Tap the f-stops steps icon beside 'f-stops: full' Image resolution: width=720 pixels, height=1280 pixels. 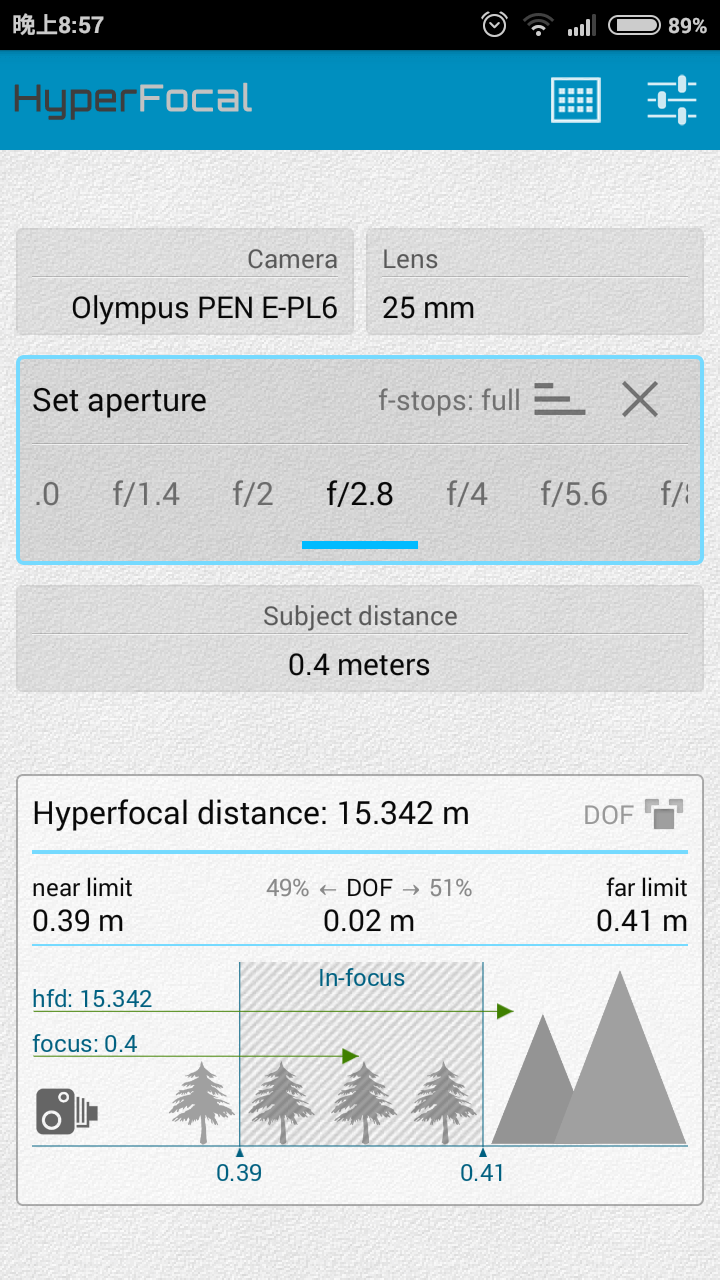pyautogui.click(x=560, y=398)
